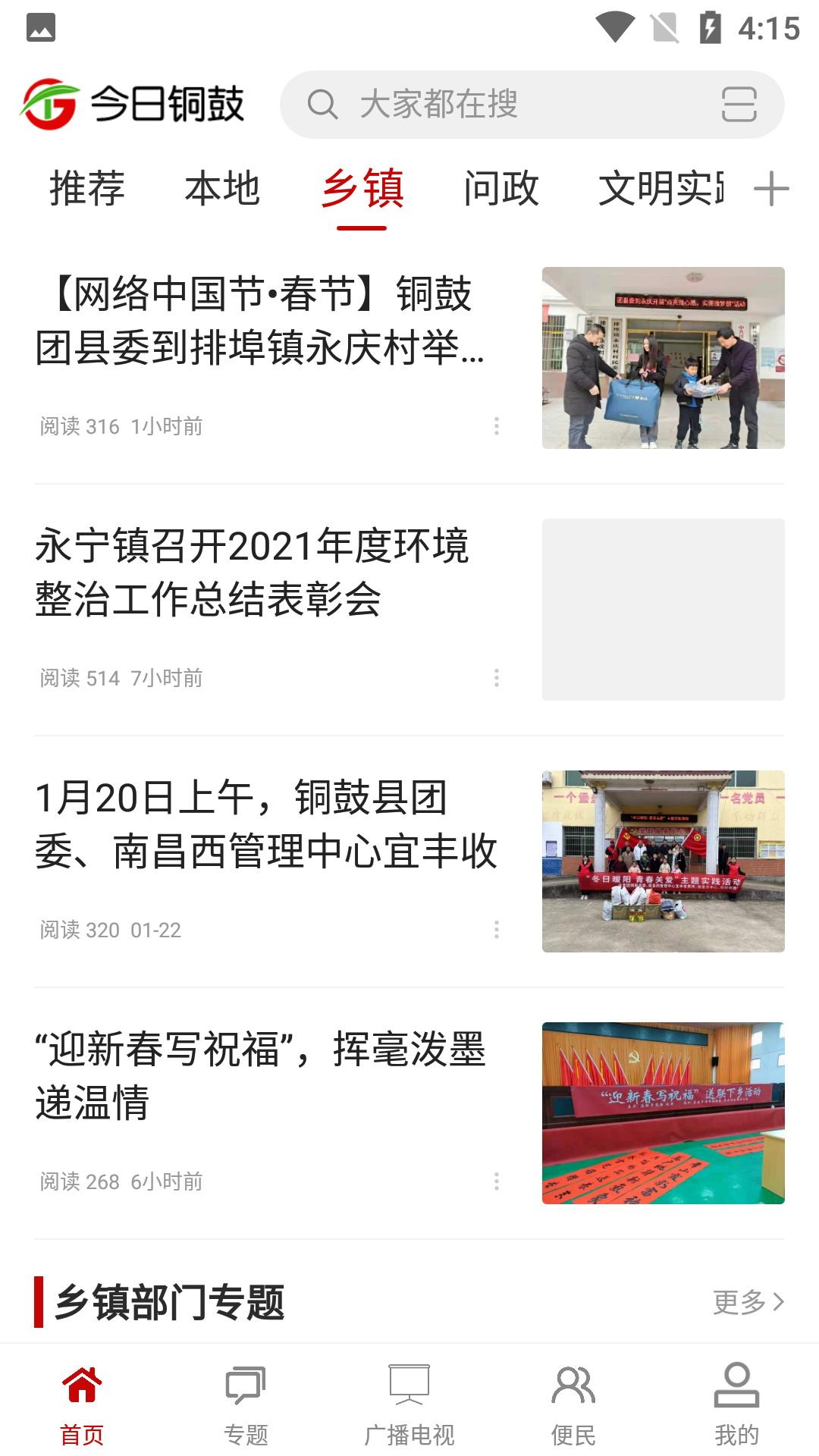Open the 便民 tab
Image resolution: width=819 pixels, height=1456 pixels.
tap(573, 1404)
